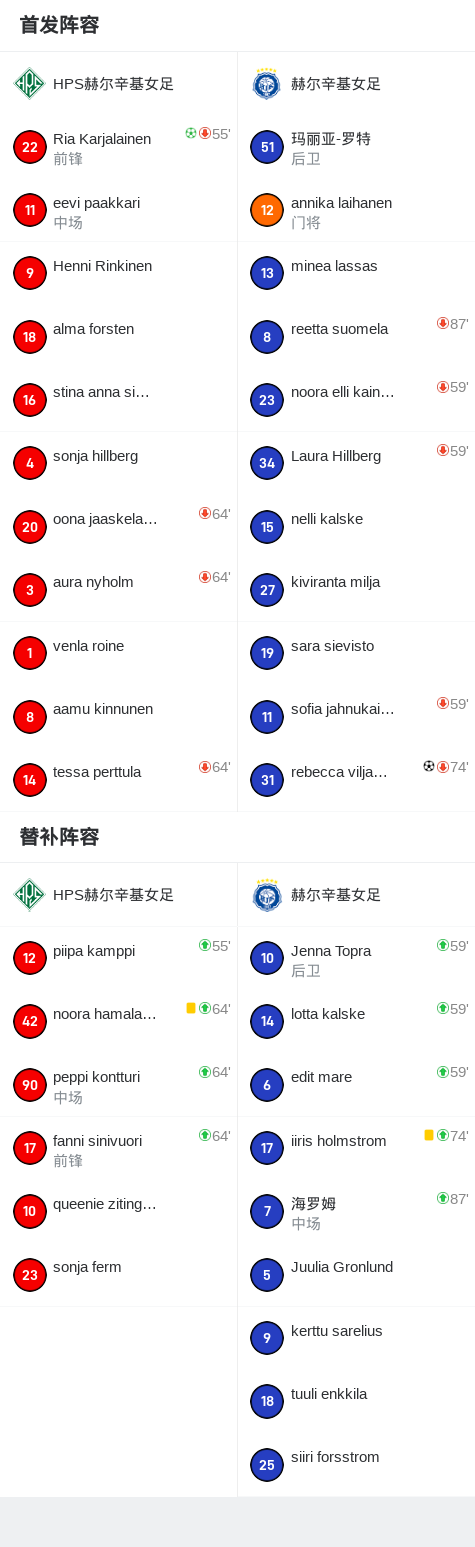Select substitute iiris holmstrom
Screen dimensions: 475x1547
coord(356,1149)
